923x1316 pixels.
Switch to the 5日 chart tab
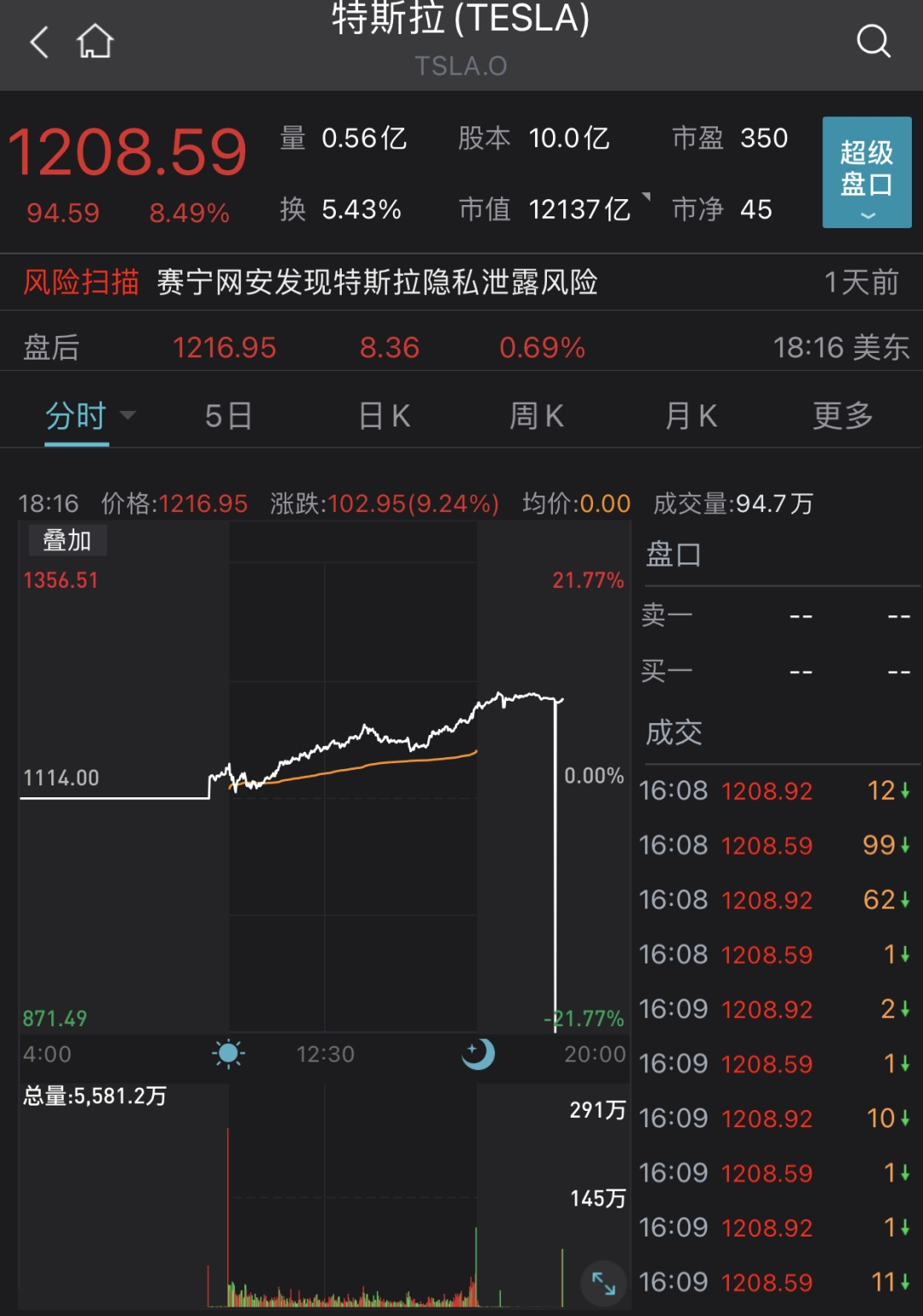coord(228,416)
